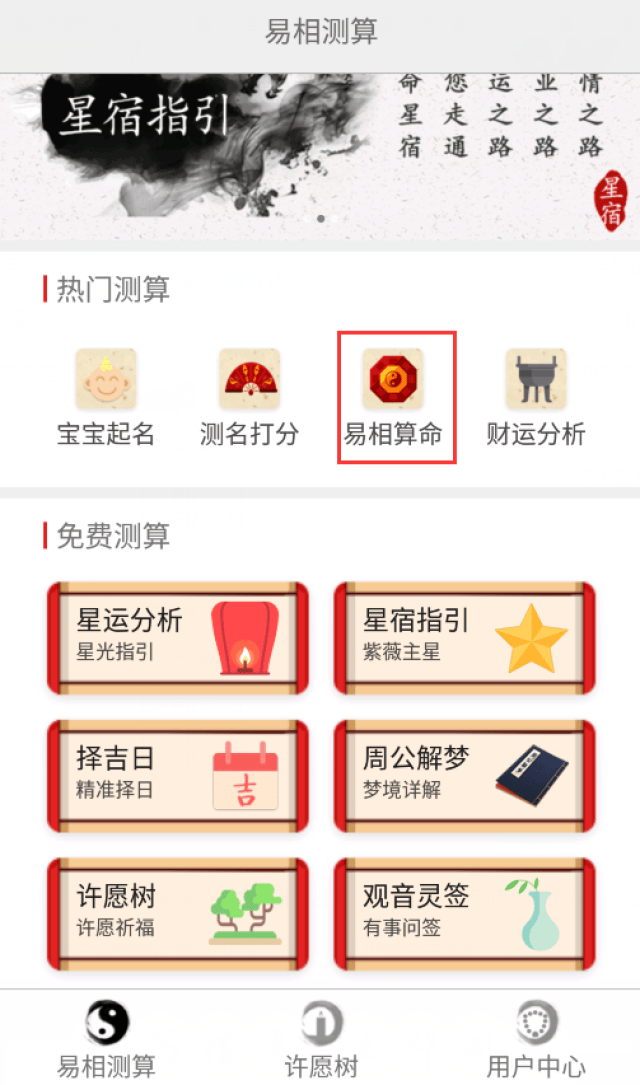Open 财运分析 wealth analysis
The height and width of the screenshot is (1085, 640).
coord(535,397)
